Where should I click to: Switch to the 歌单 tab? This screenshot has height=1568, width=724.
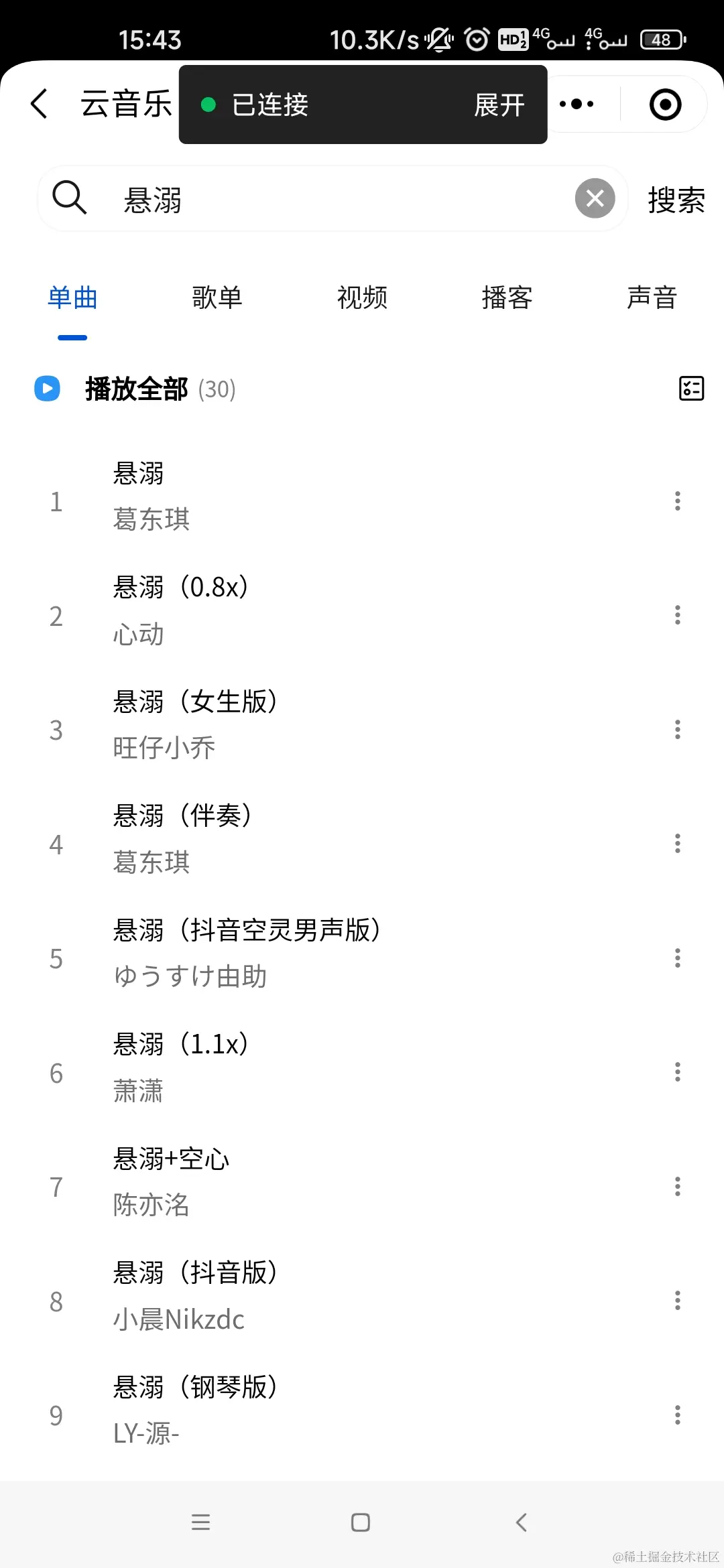(217, 298)
